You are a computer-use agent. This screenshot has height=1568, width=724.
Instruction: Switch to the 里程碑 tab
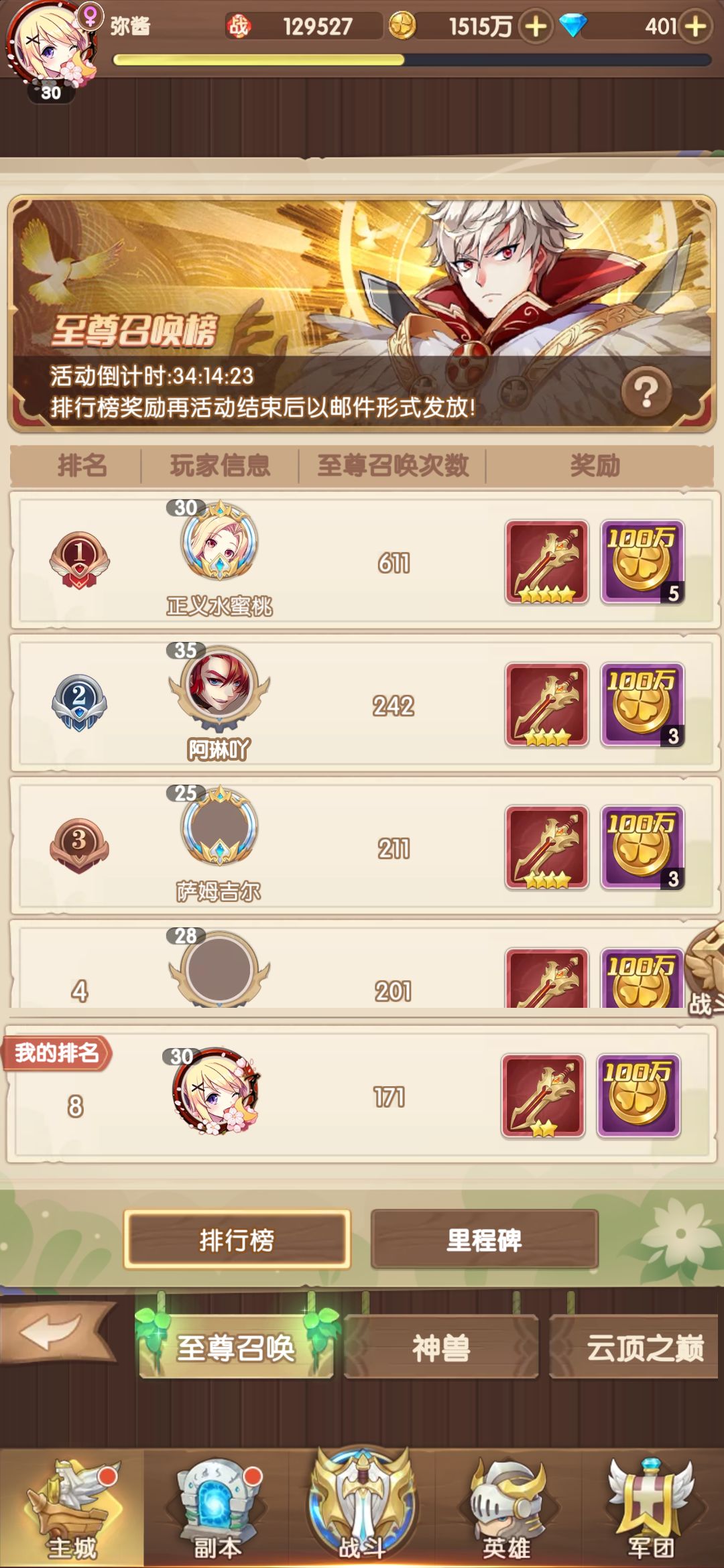pyautogui.click(x=484, y=1240)
